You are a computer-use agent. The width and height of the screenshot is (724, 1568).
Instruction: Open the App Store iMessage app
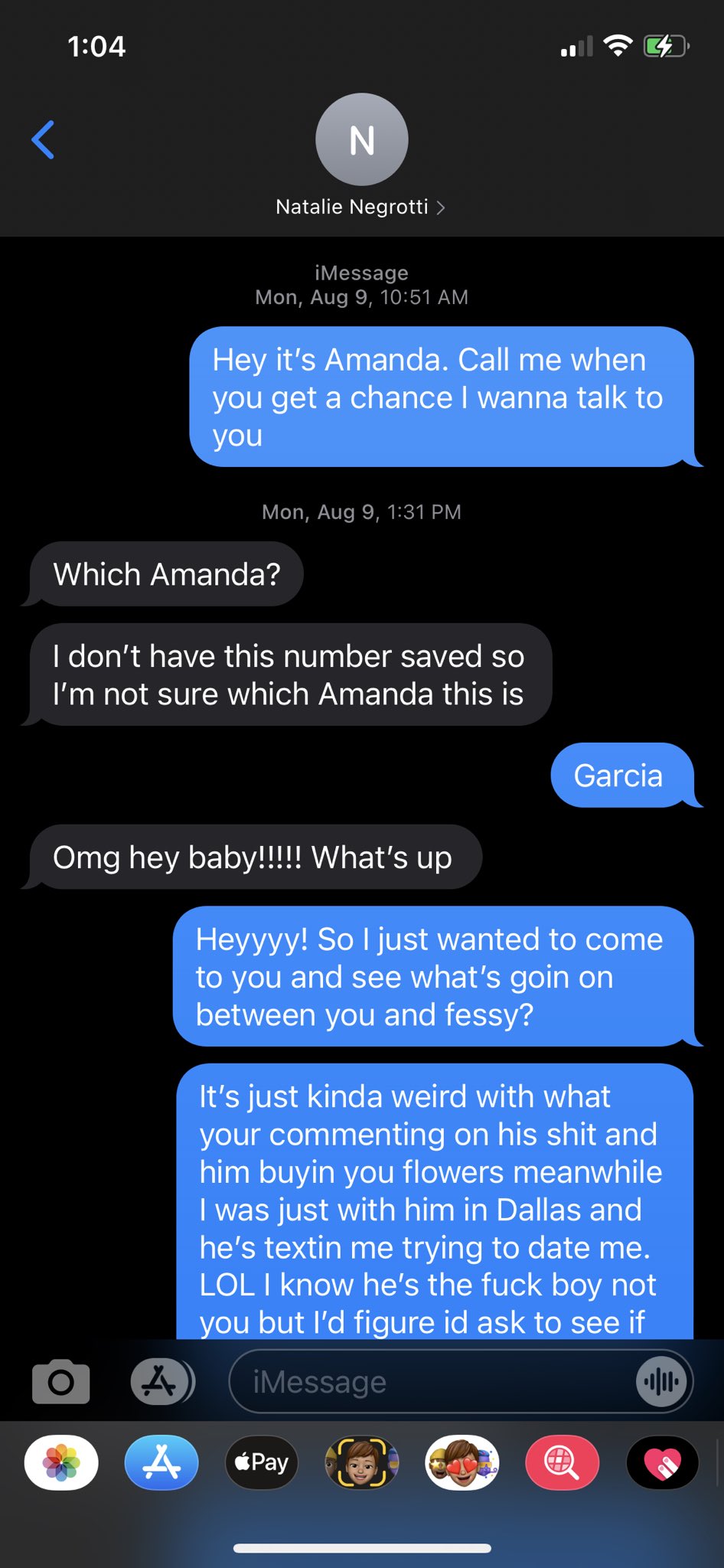(161, 1462)
